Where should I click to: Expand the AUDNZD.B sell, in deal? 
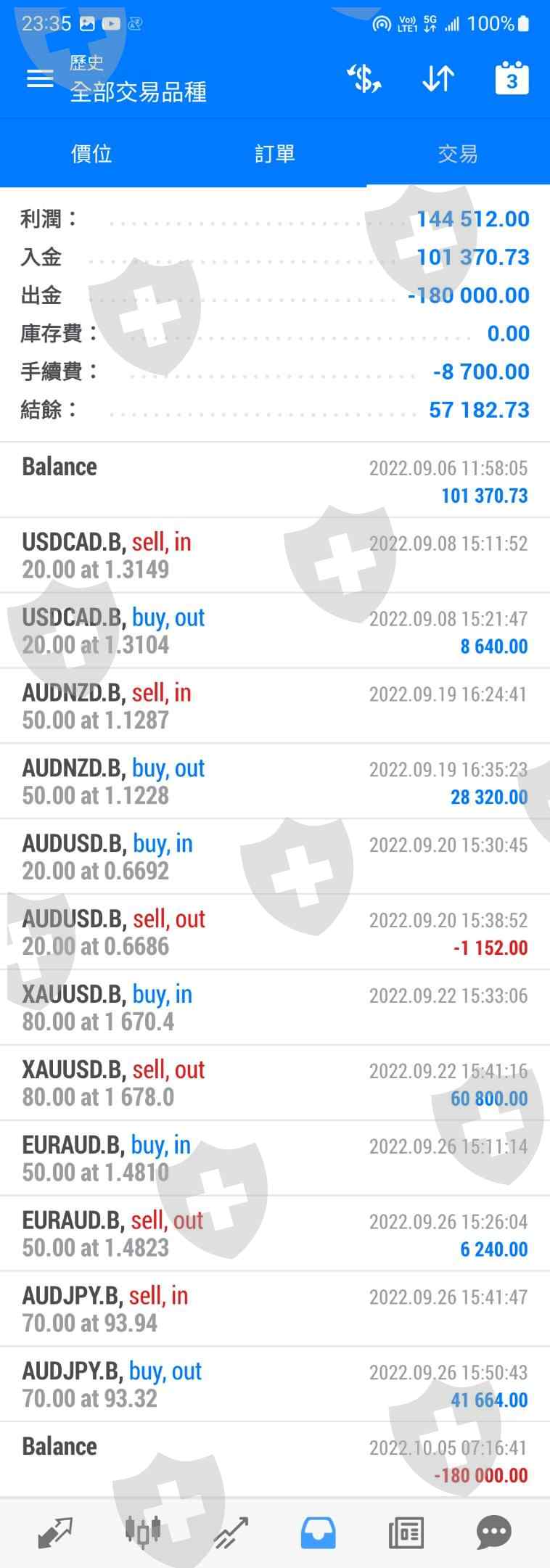pos(275,706)
